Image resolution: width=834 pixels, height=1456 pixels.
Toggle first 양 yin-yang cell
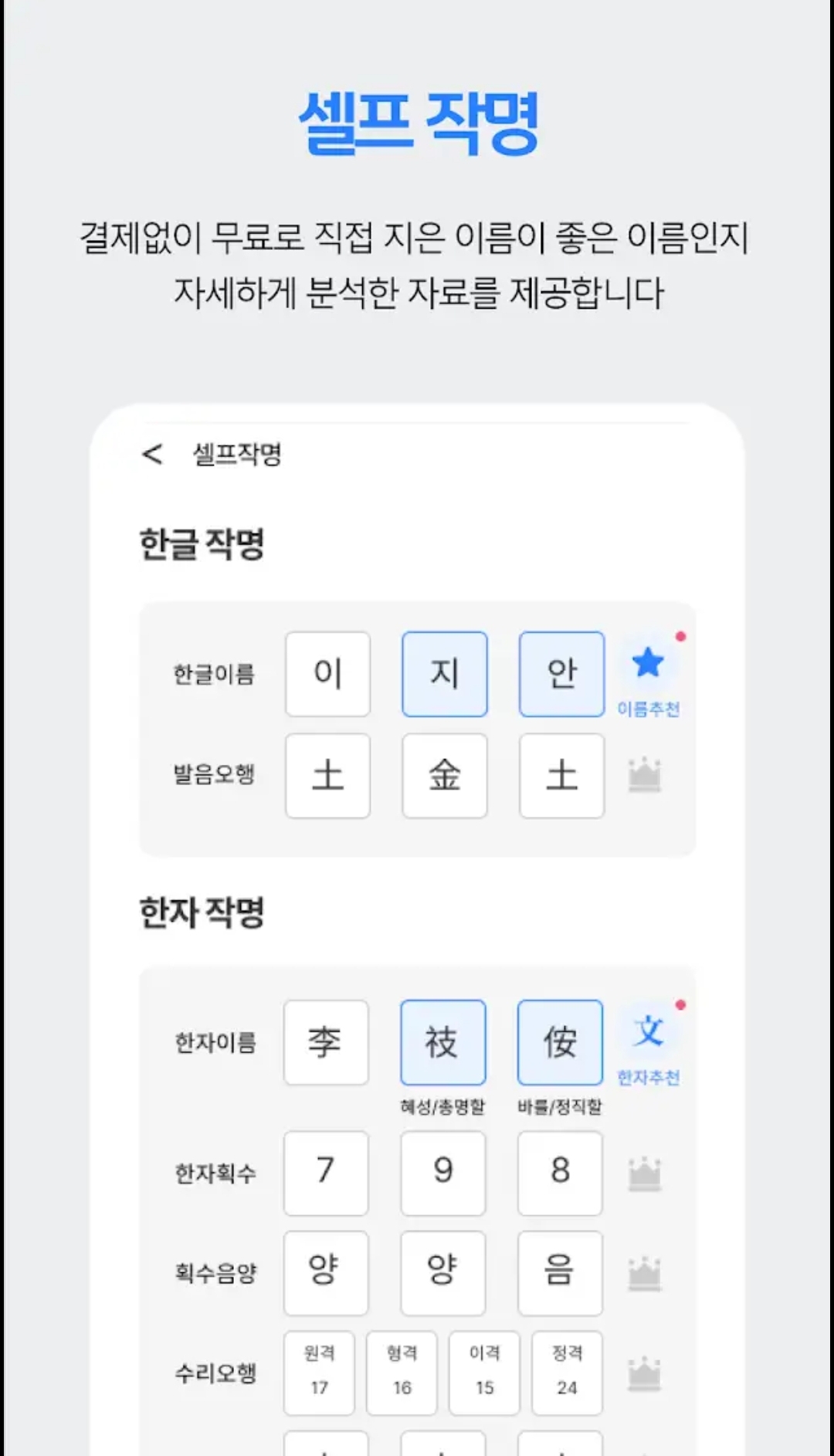(326, 1272)
